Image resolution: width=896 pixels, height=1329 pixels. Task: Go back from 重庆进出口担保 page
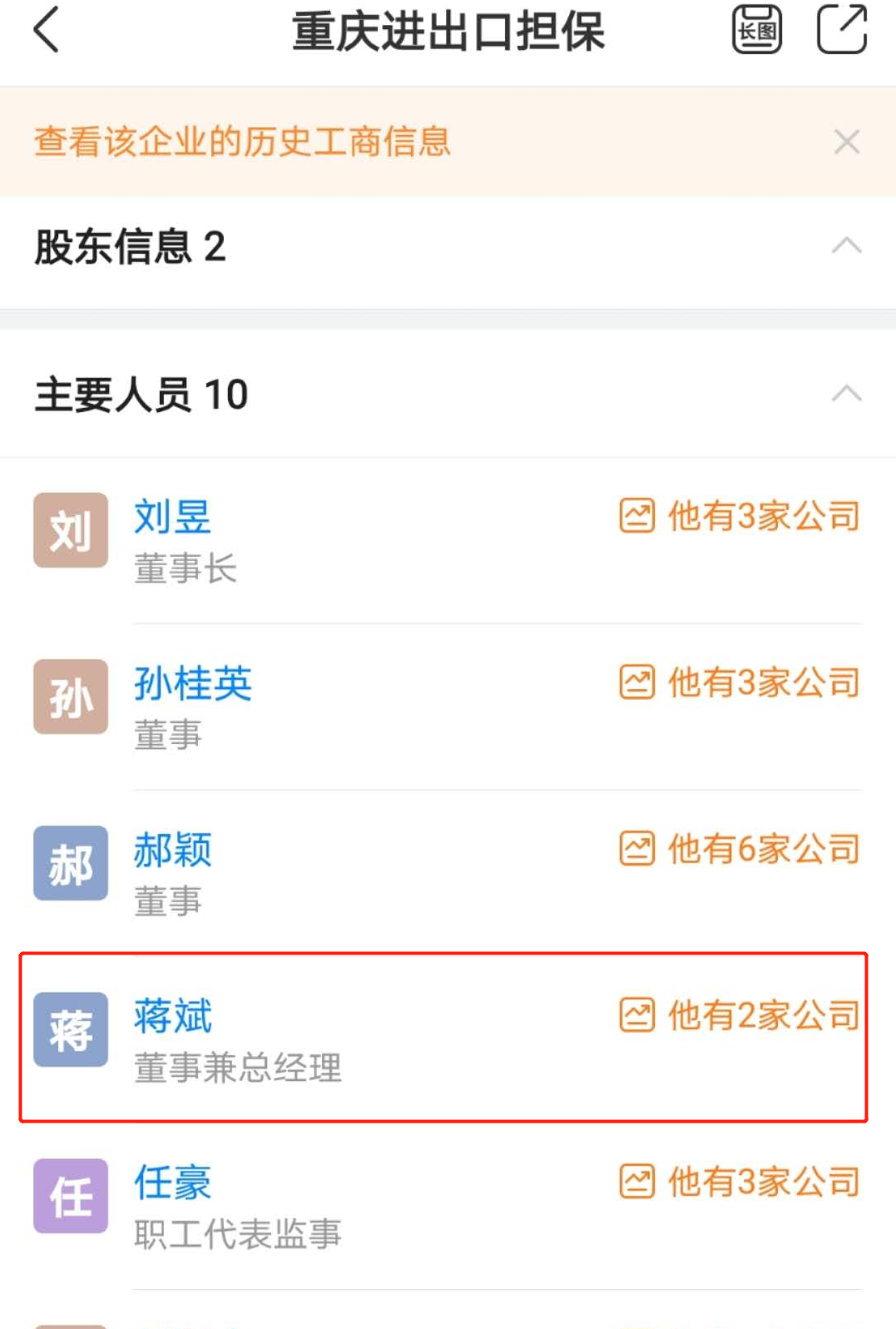click(47, 31)
